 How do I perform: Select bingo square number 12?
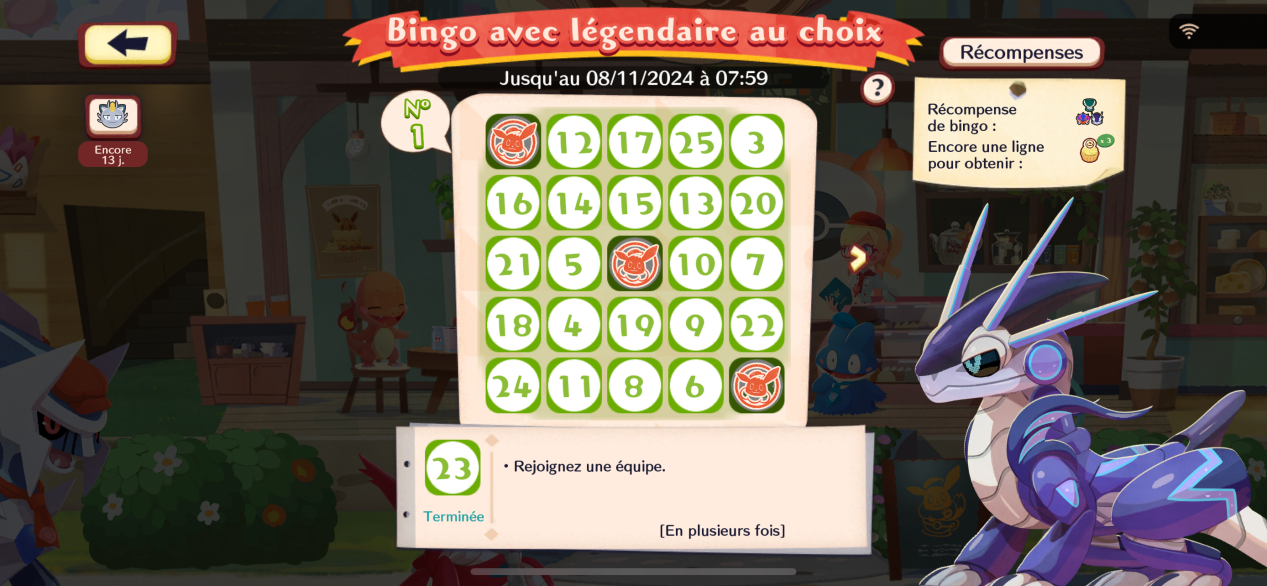click(x=574, y=142)
